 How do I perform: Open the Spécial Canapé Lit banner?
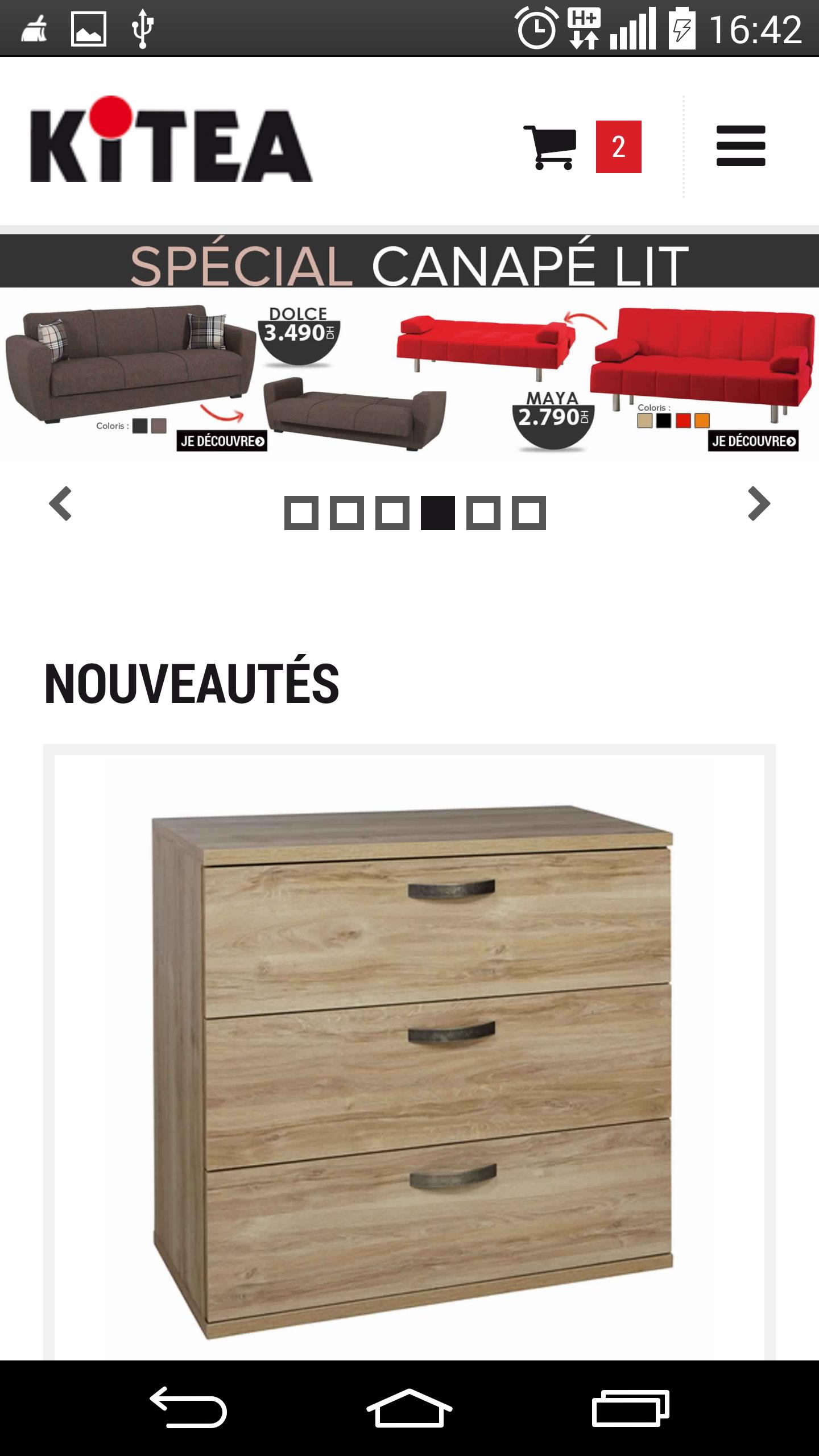coord(409,347)
